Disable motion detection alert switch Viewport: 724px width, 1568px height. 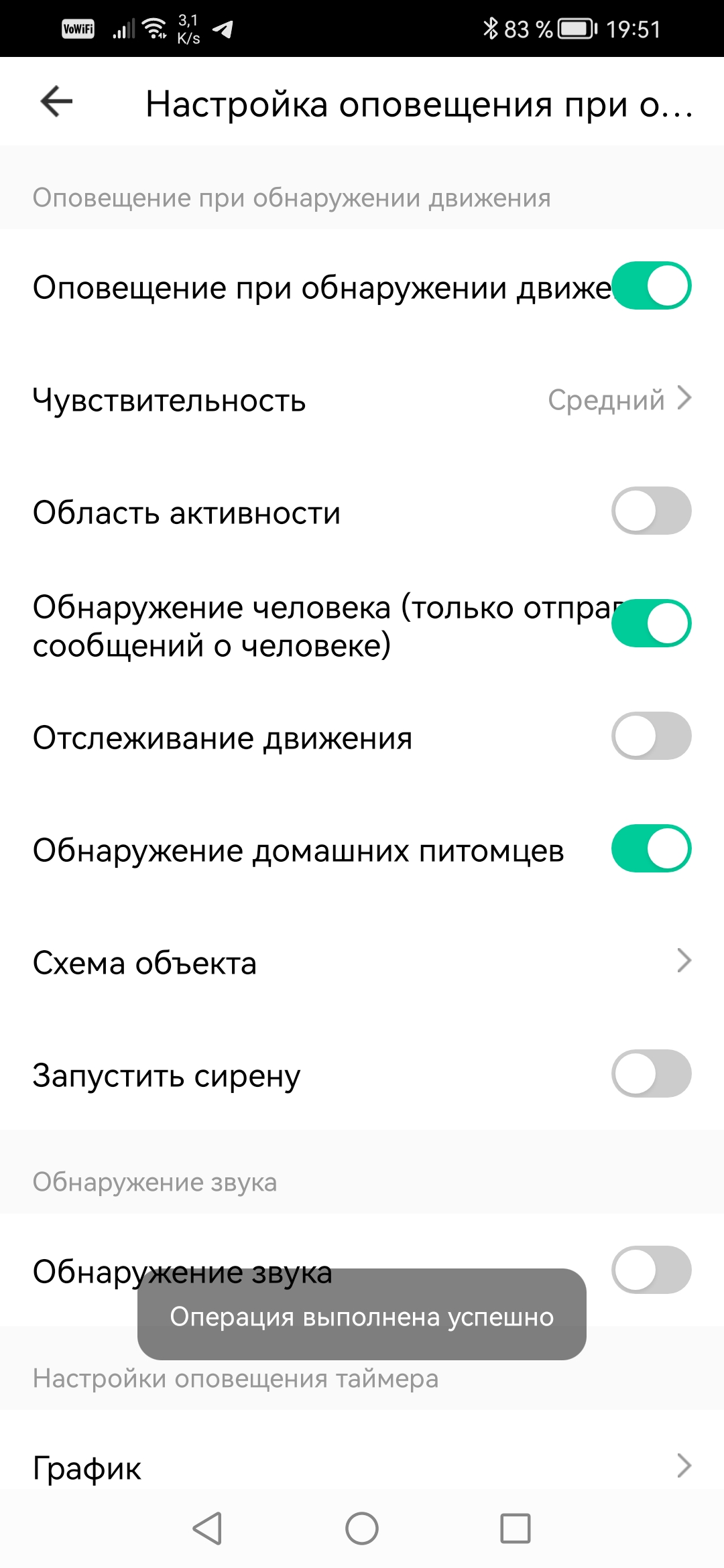651,286
